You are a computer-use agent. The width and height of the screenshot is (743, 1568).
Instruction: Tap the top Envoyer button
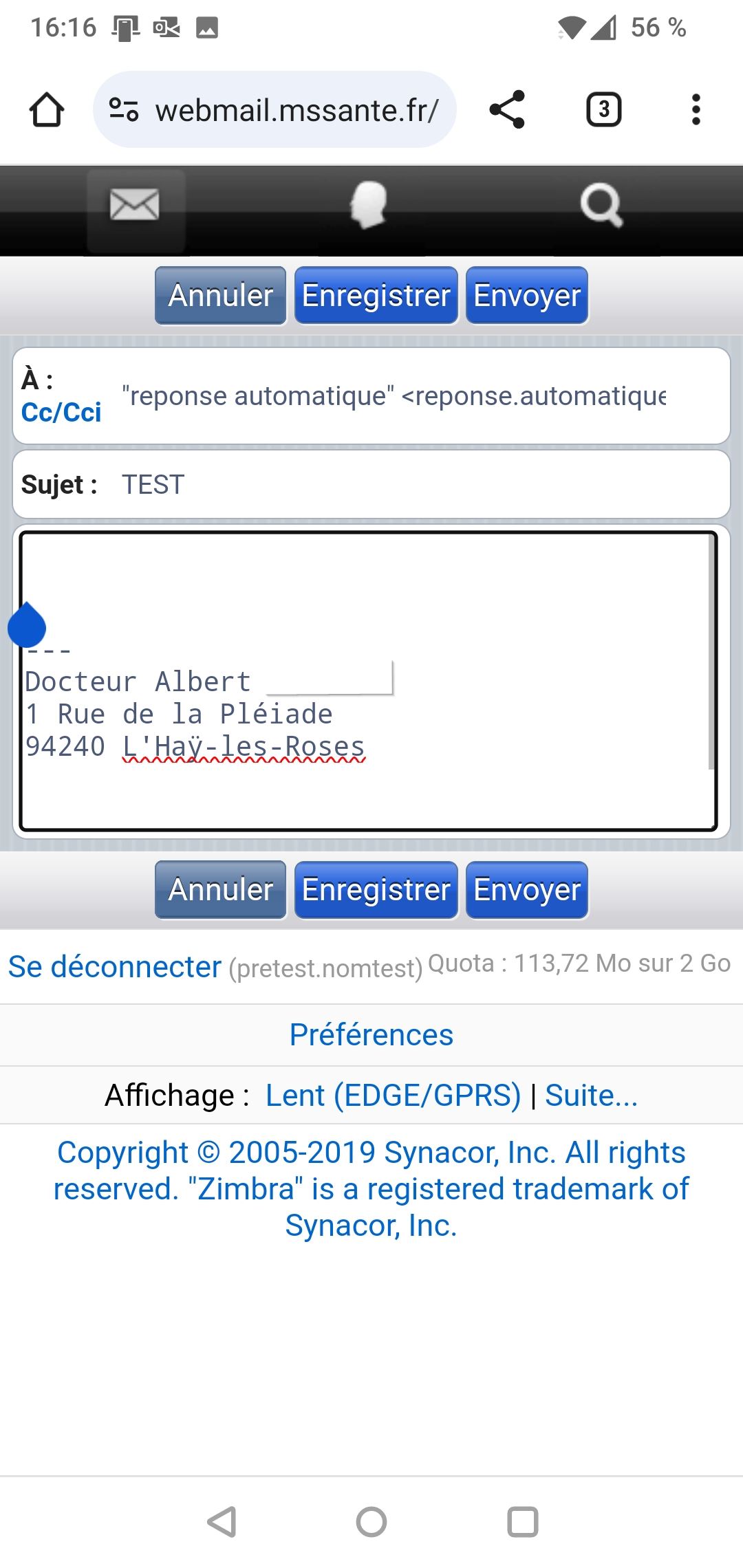coord(527,296)
